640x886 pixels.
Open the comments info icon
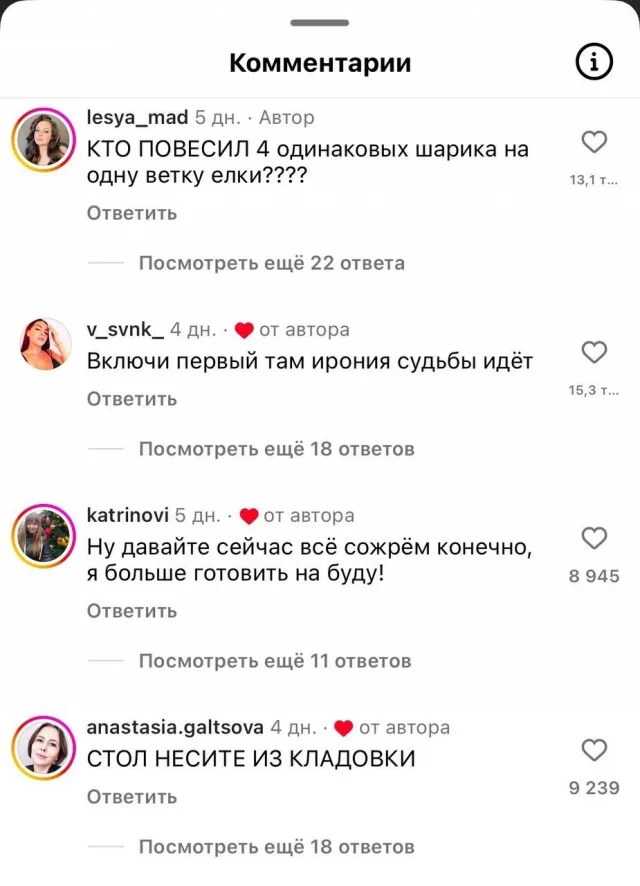click(594, 63)
